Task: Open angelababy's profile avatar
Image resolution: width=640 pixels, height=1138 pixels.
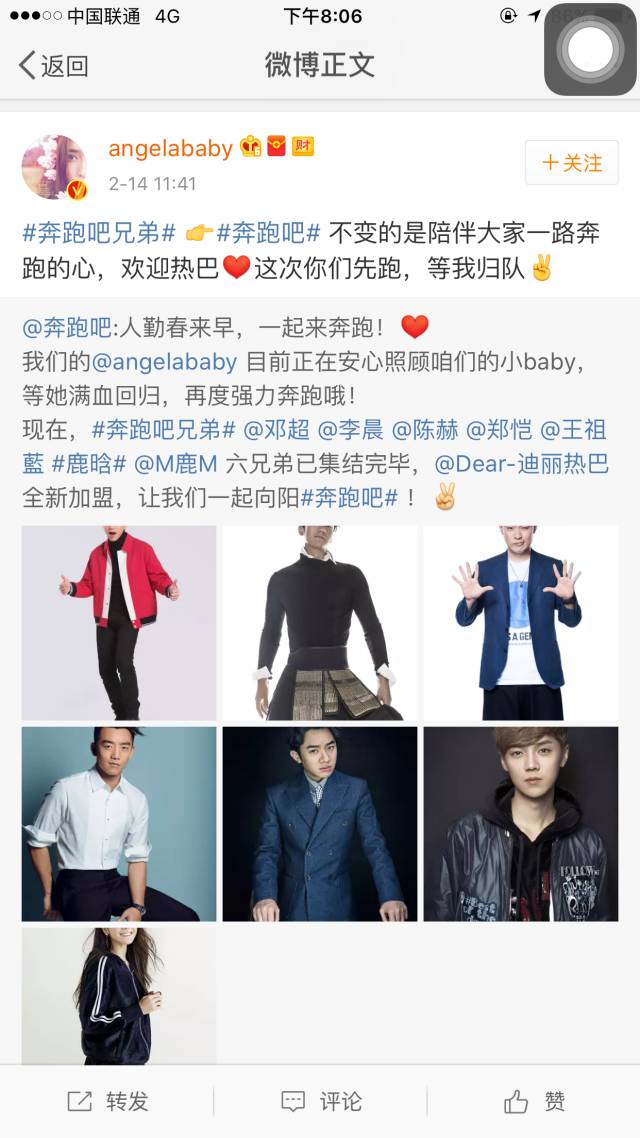Action: pyautogui.click(x=55, y=167)
